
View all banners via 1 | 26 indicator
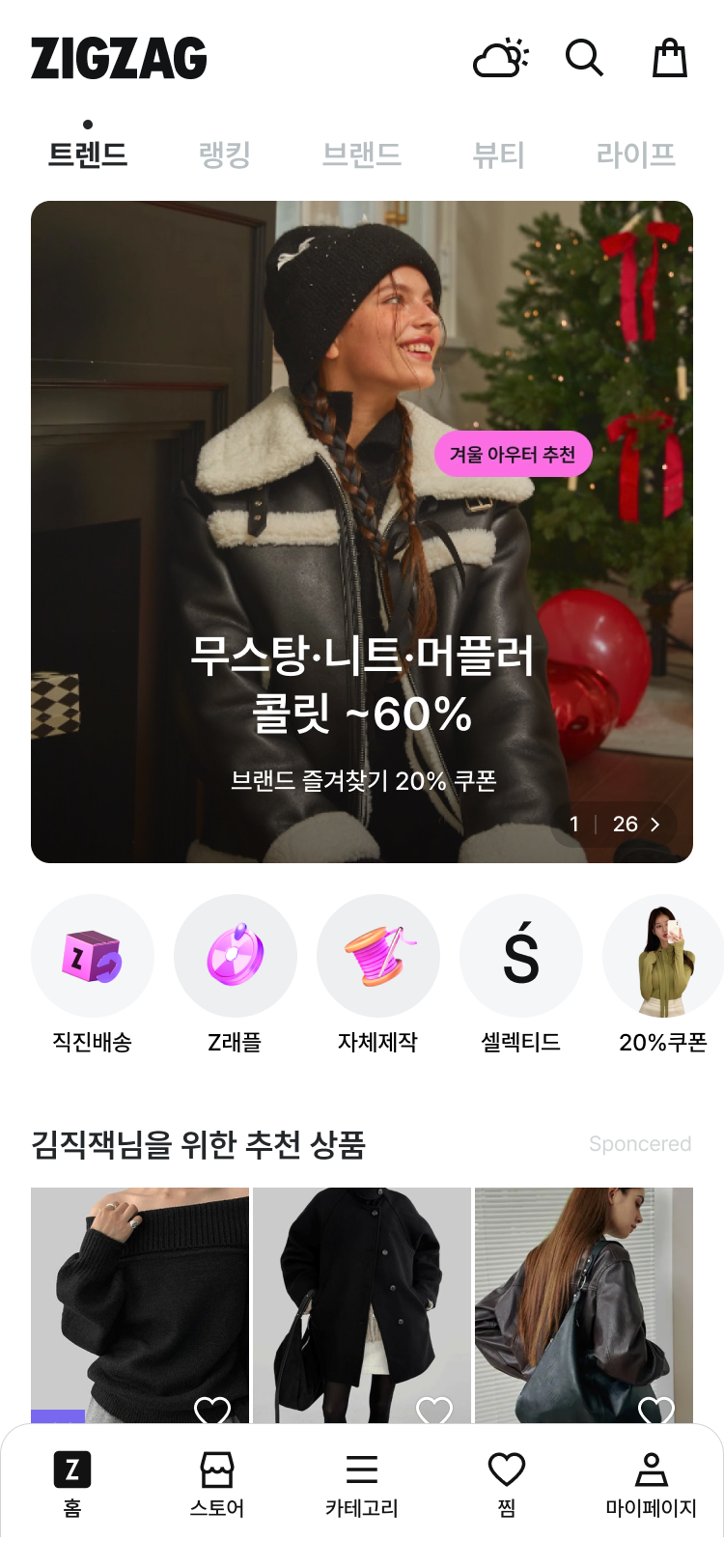tap(615, 824)
